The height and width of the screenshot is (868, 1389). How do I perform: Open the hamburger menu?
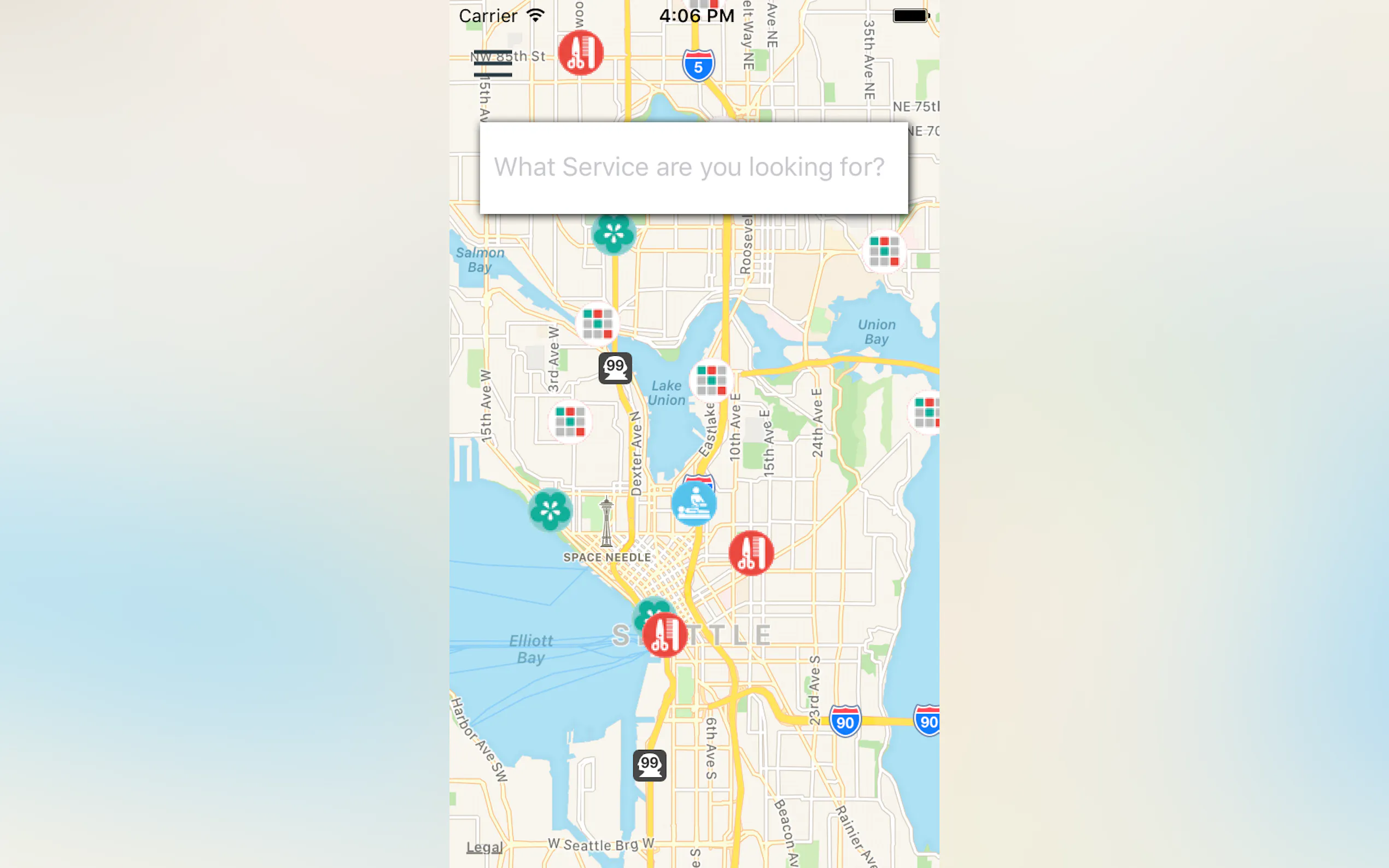point(493,63)
